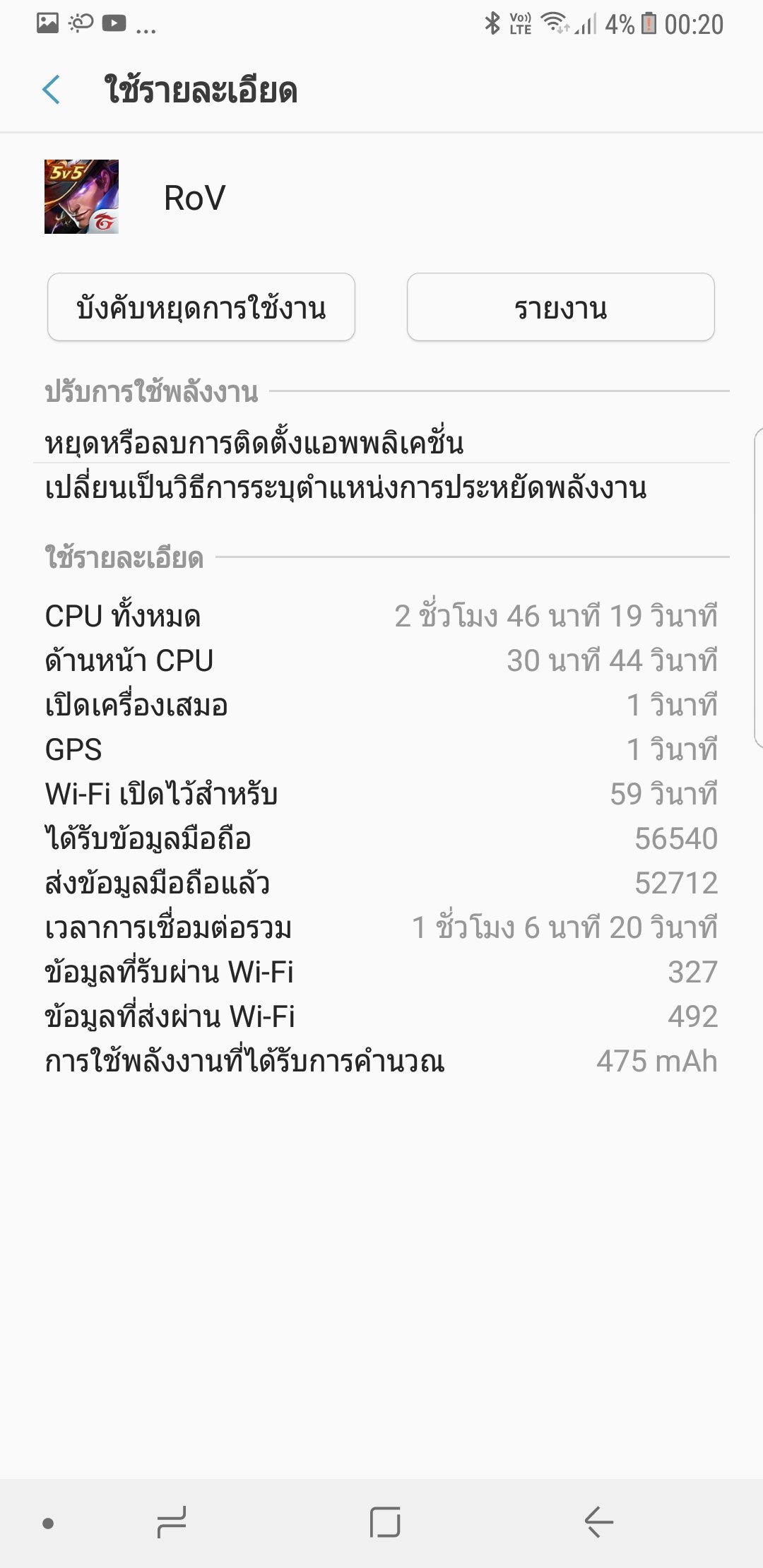Tap the บังคับหยุดการใช้งาน force stop button

pos(201,307)
